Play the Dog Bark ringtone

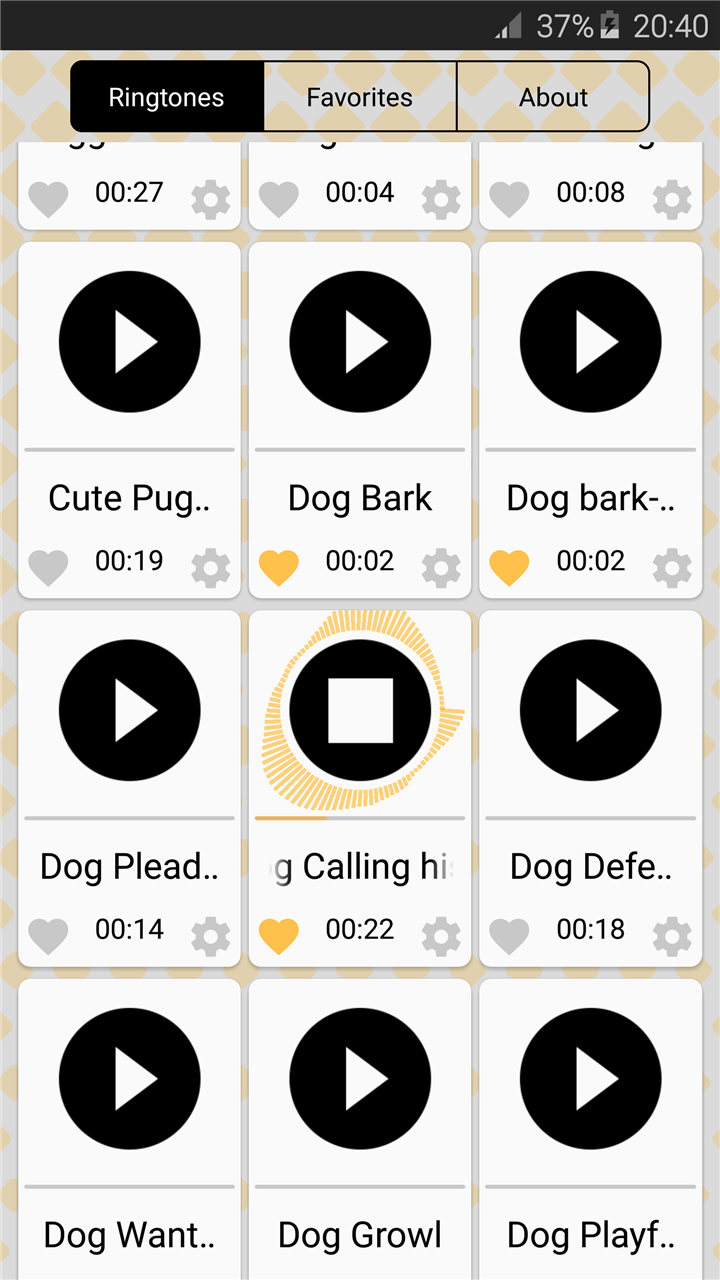tap(359, 341)
